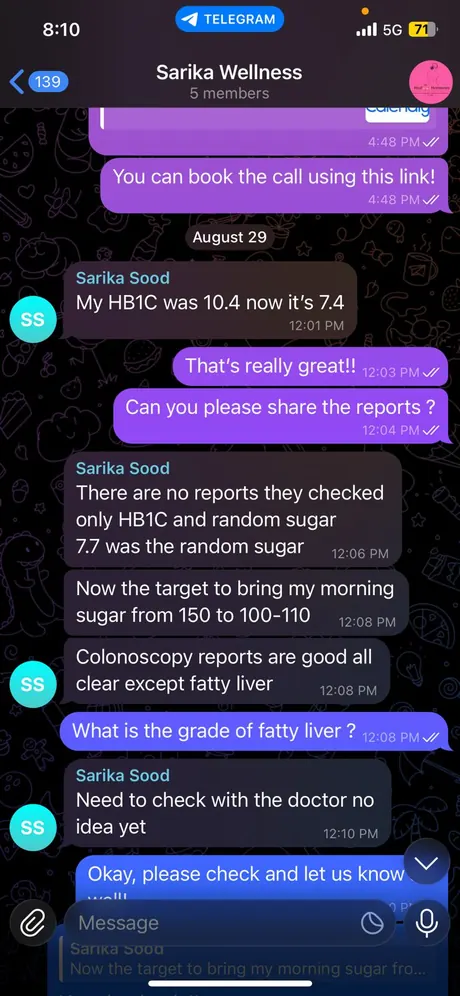Image resolution: width=460 pixels, height=996 pixels.
Task: Record a voice message with microphone
Action: click(426, 922)
